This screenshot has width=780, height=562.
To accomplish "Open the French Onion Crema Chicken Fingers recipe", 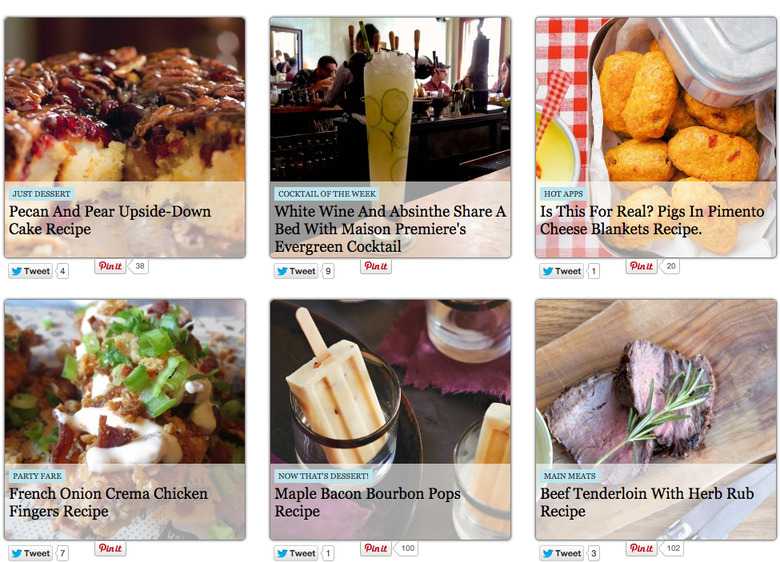I will click(108, 502).
